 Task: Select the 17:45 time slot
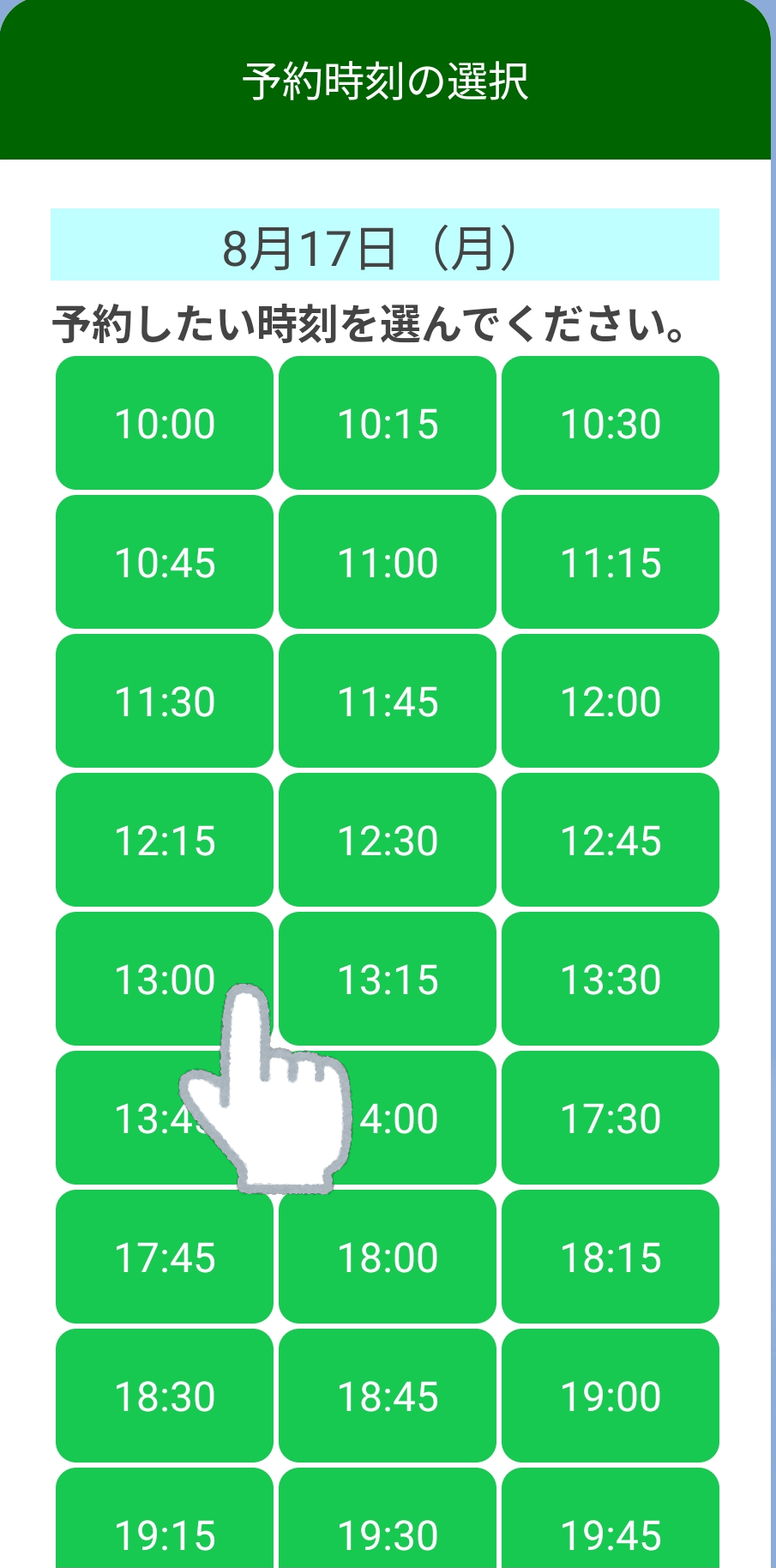click(165, 1257)
